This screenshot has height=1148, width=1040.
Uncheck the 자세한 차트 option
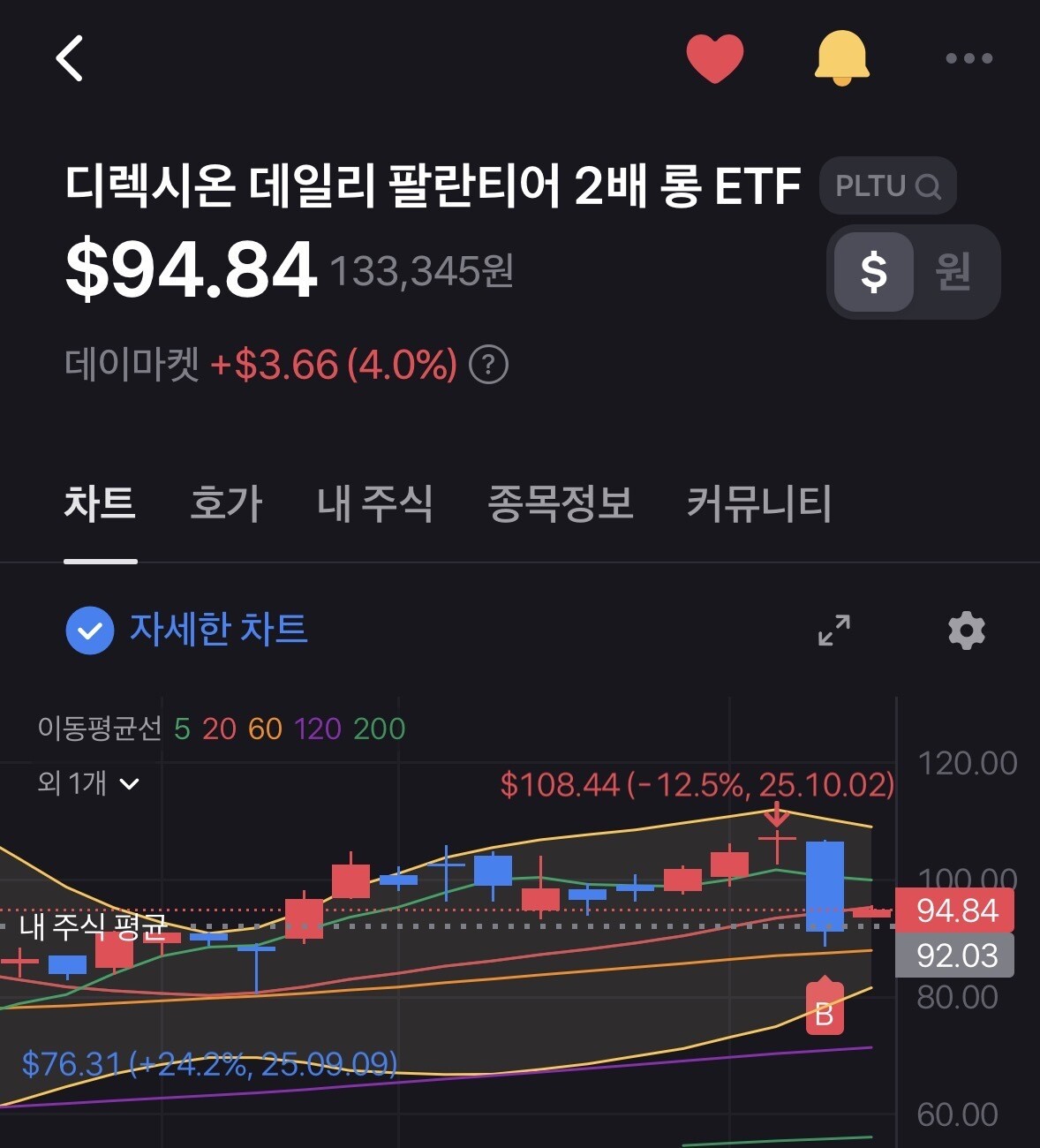tap(90, 631)
